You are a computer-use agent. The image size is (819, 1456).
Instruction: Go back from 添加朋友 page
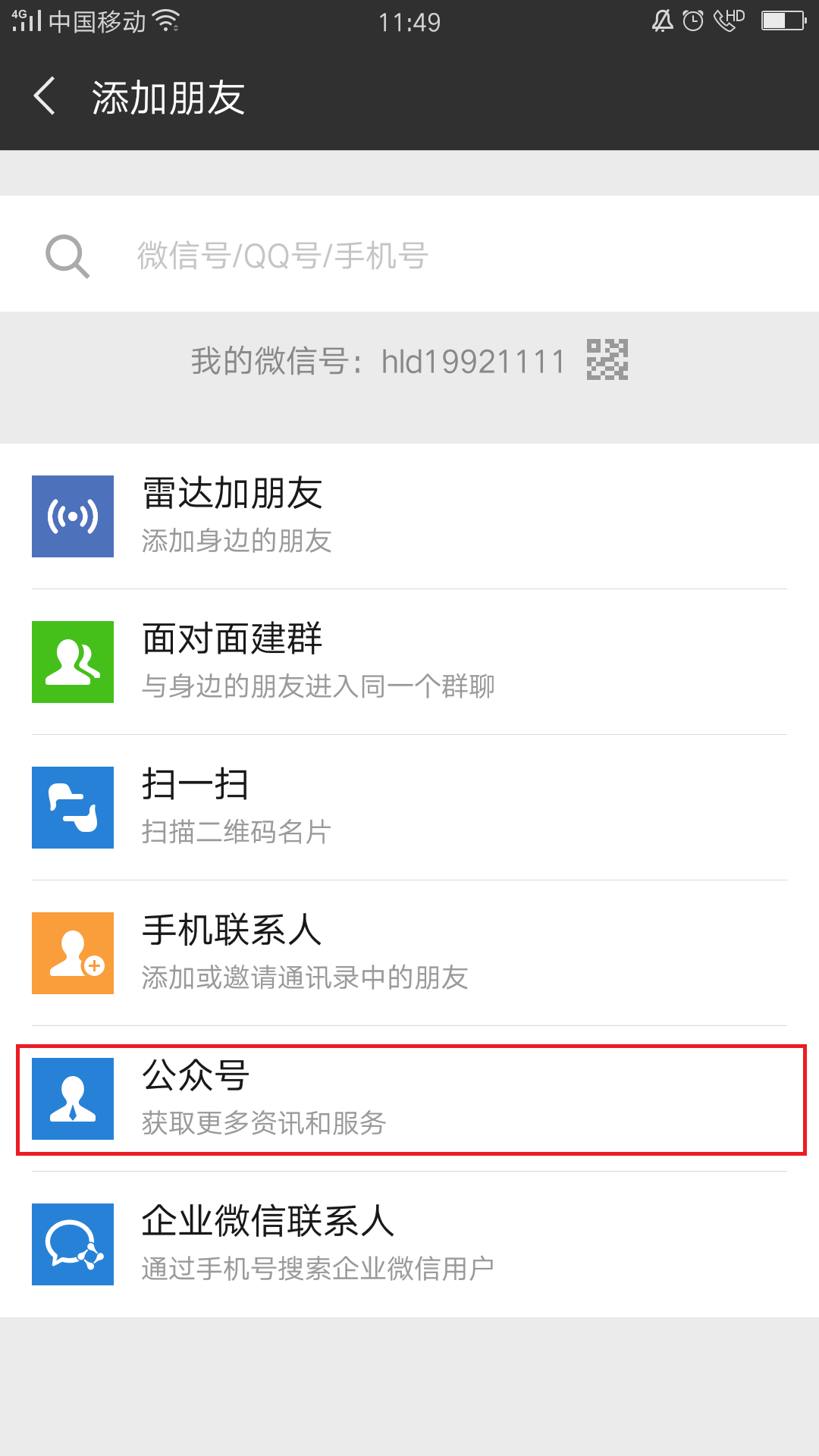pyautogui.click(x=45, y=97)
